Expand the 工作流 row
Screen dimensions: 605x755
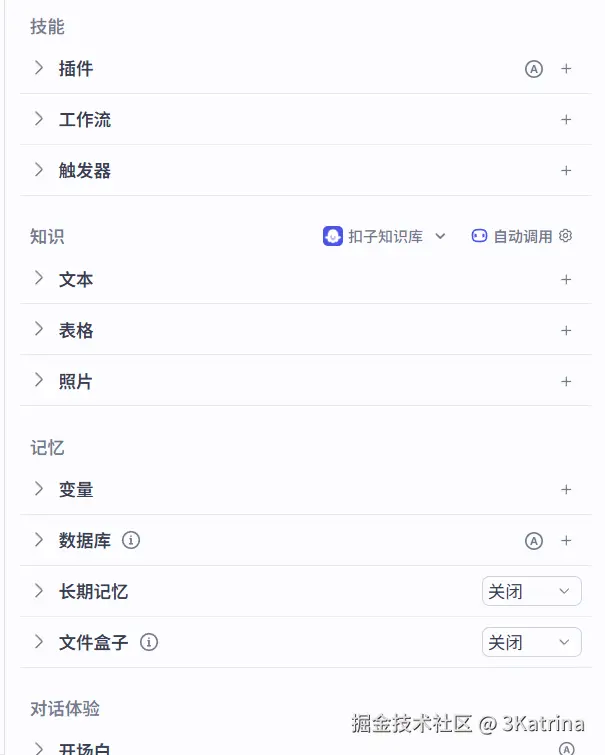39,119
